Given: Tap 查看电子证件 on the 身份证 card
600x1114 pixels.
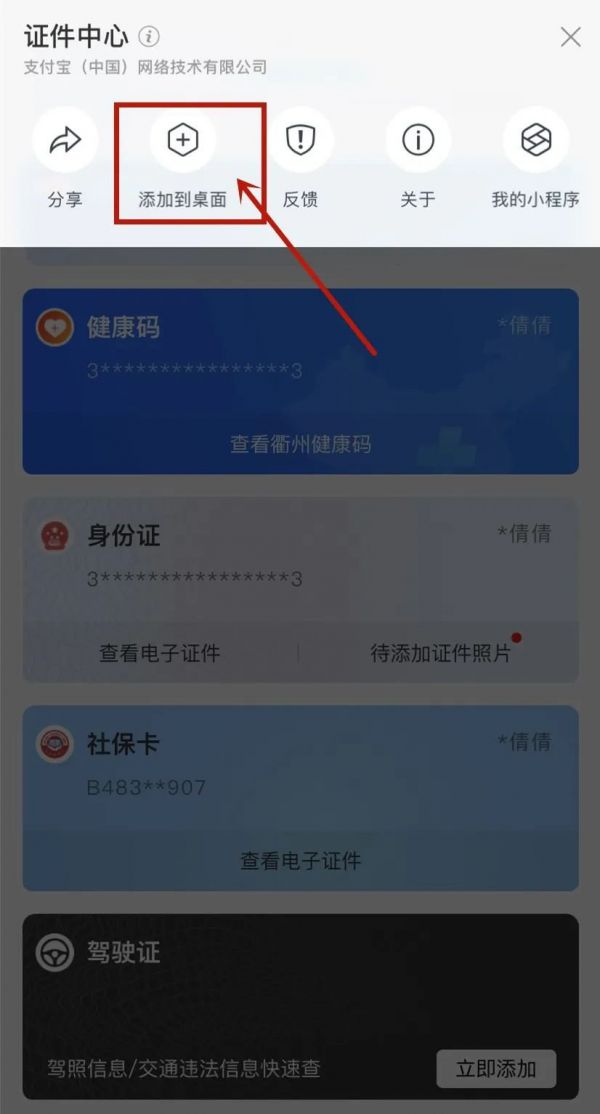Looking at the screenshot, I should pos(160,653).
